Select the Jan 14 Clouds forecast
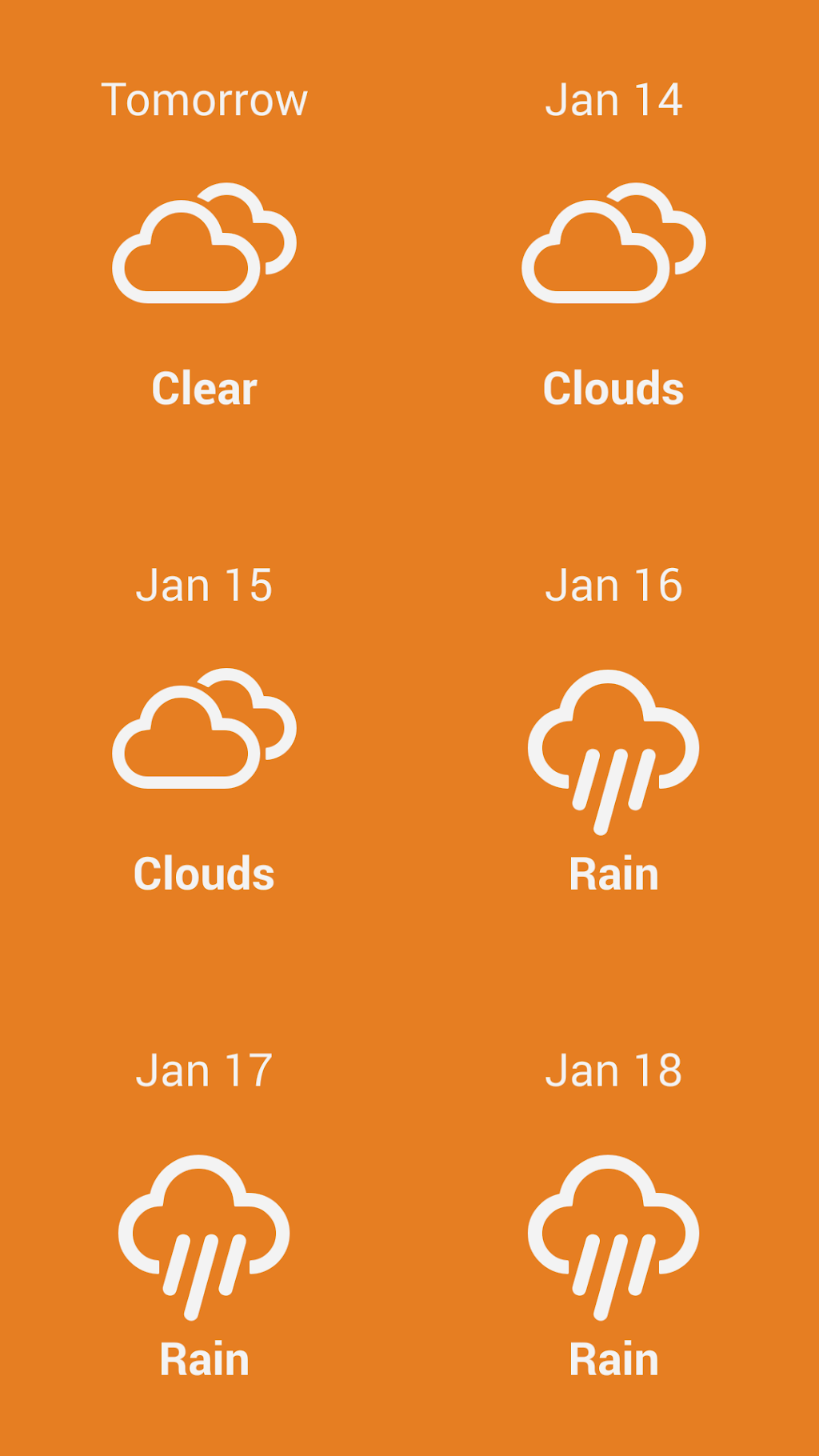 (x=613, y=243)
